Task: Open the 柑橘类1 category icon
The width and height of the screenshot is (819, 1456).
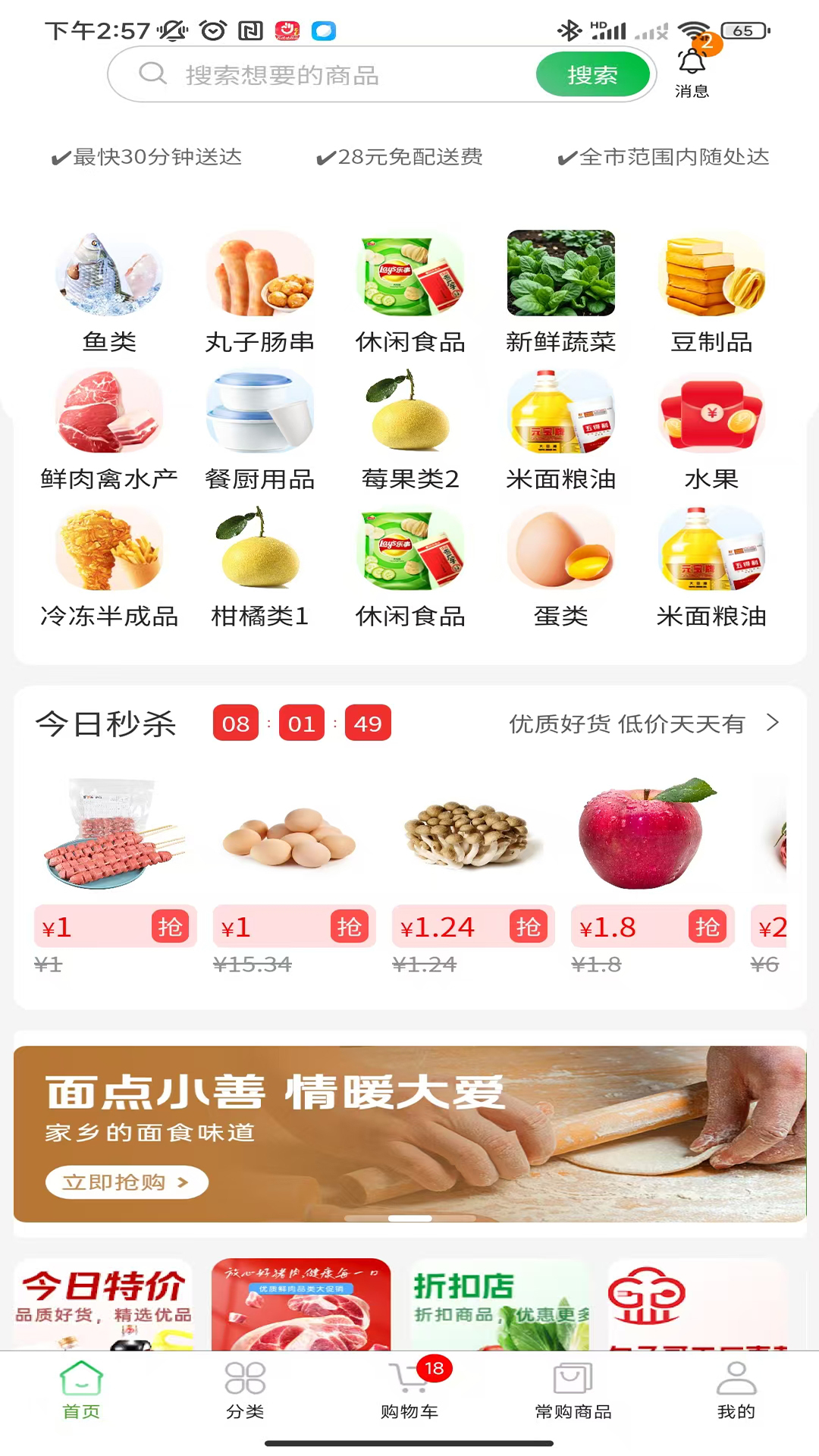Action: coord(259,549)
